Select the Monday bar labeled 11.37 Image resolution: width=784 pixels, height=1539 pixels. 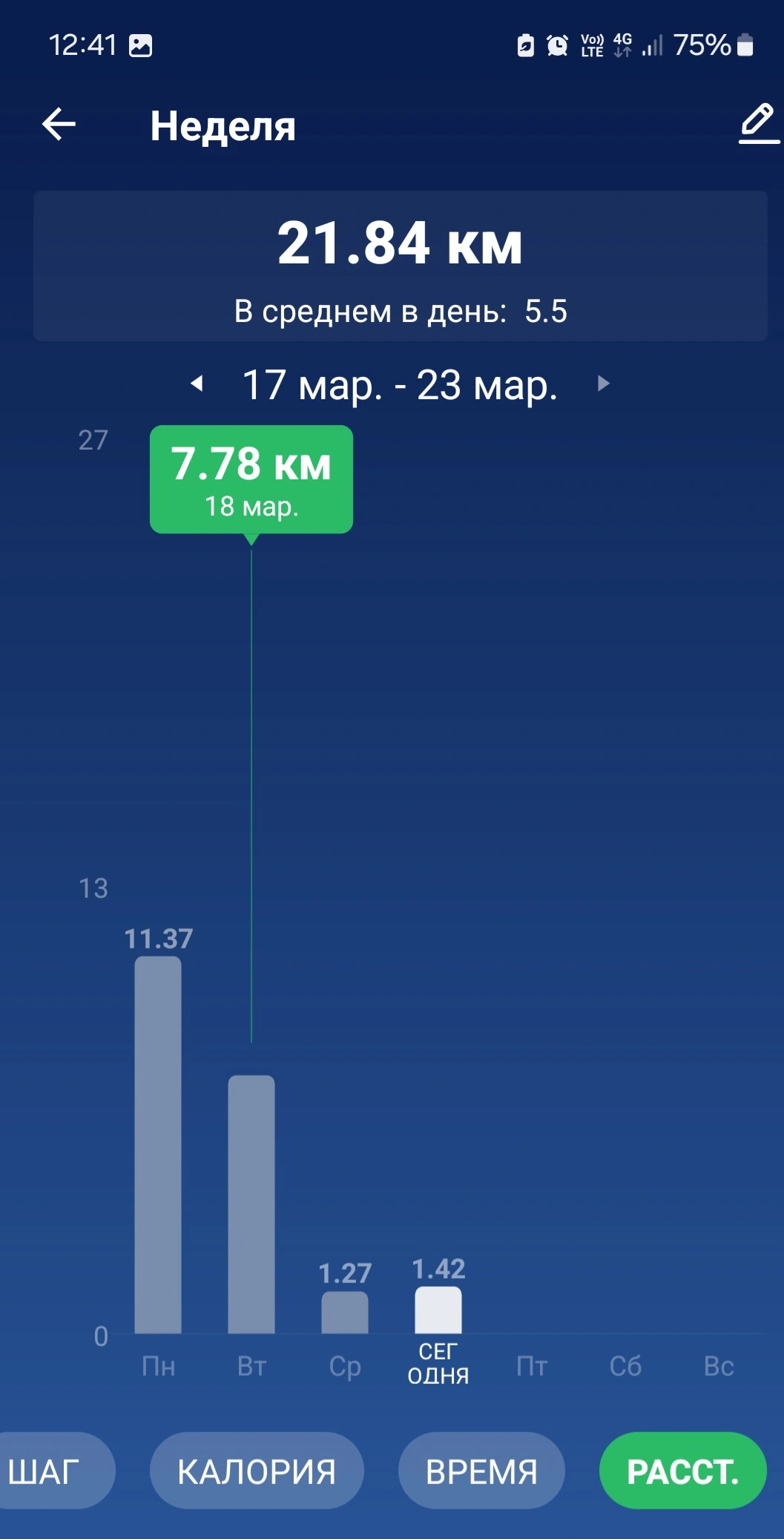[x=158, y=1145]
